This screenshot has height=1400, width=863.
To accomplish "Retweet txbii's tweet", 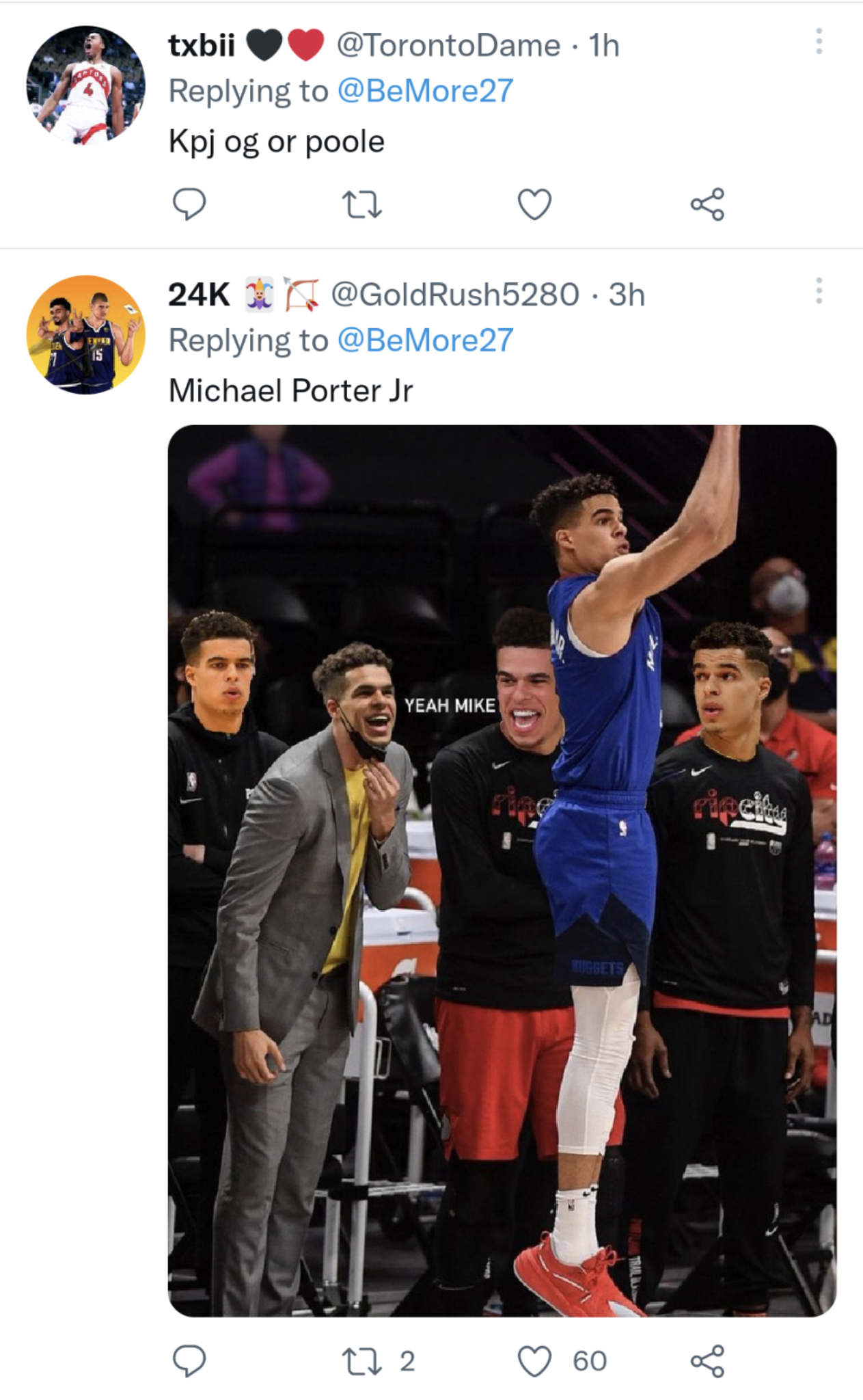I will pyautogui.click(x=361, y=204).
